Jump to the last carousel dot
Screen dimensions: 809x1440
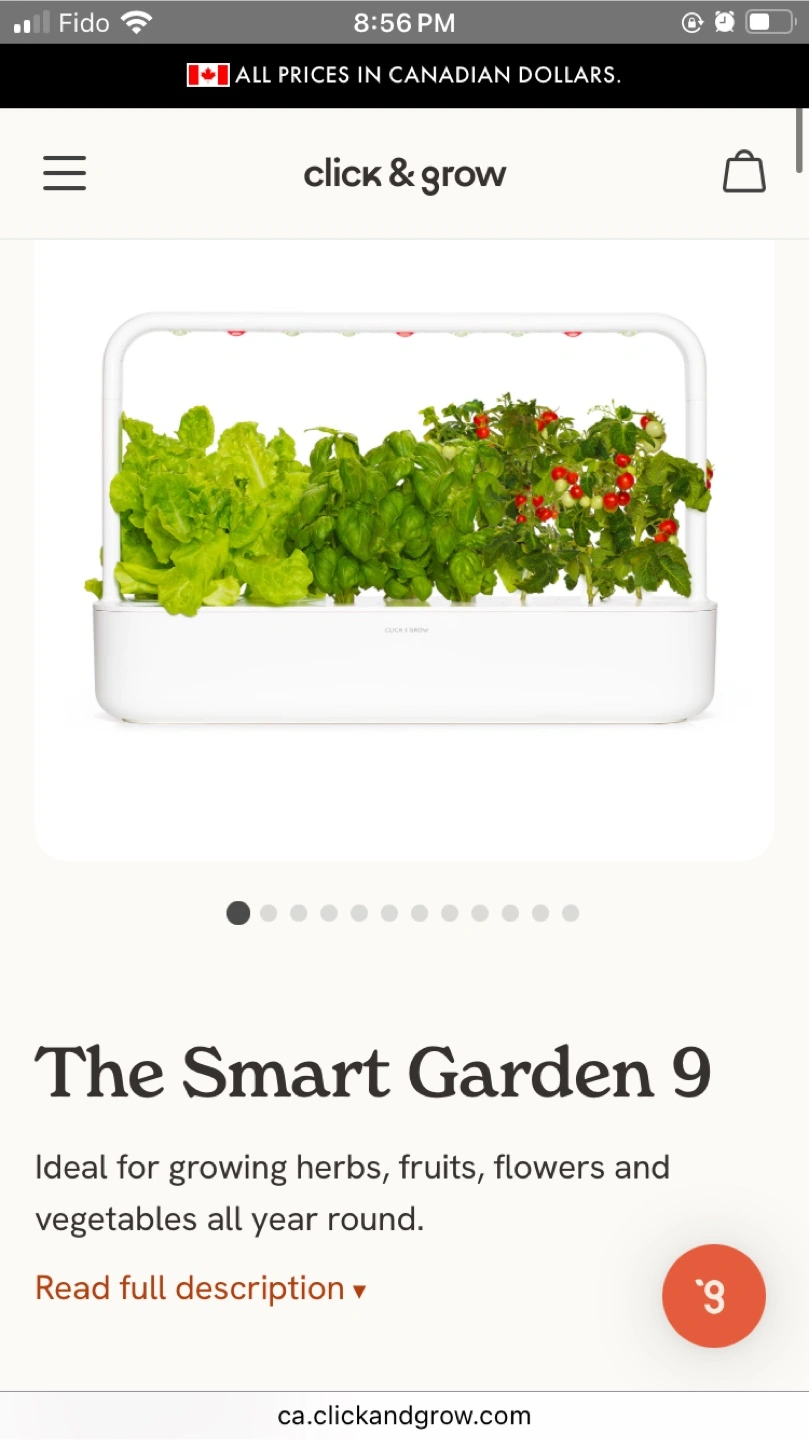coord(570,913)
